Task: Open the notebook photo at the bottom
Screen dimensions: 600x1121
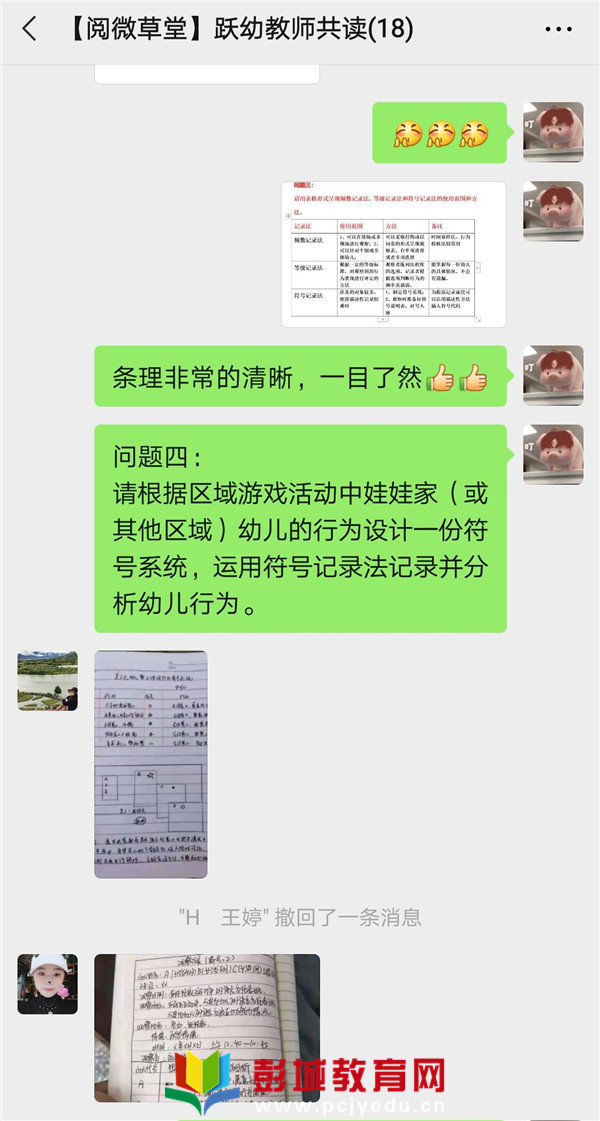Action: click(207, 1027)
